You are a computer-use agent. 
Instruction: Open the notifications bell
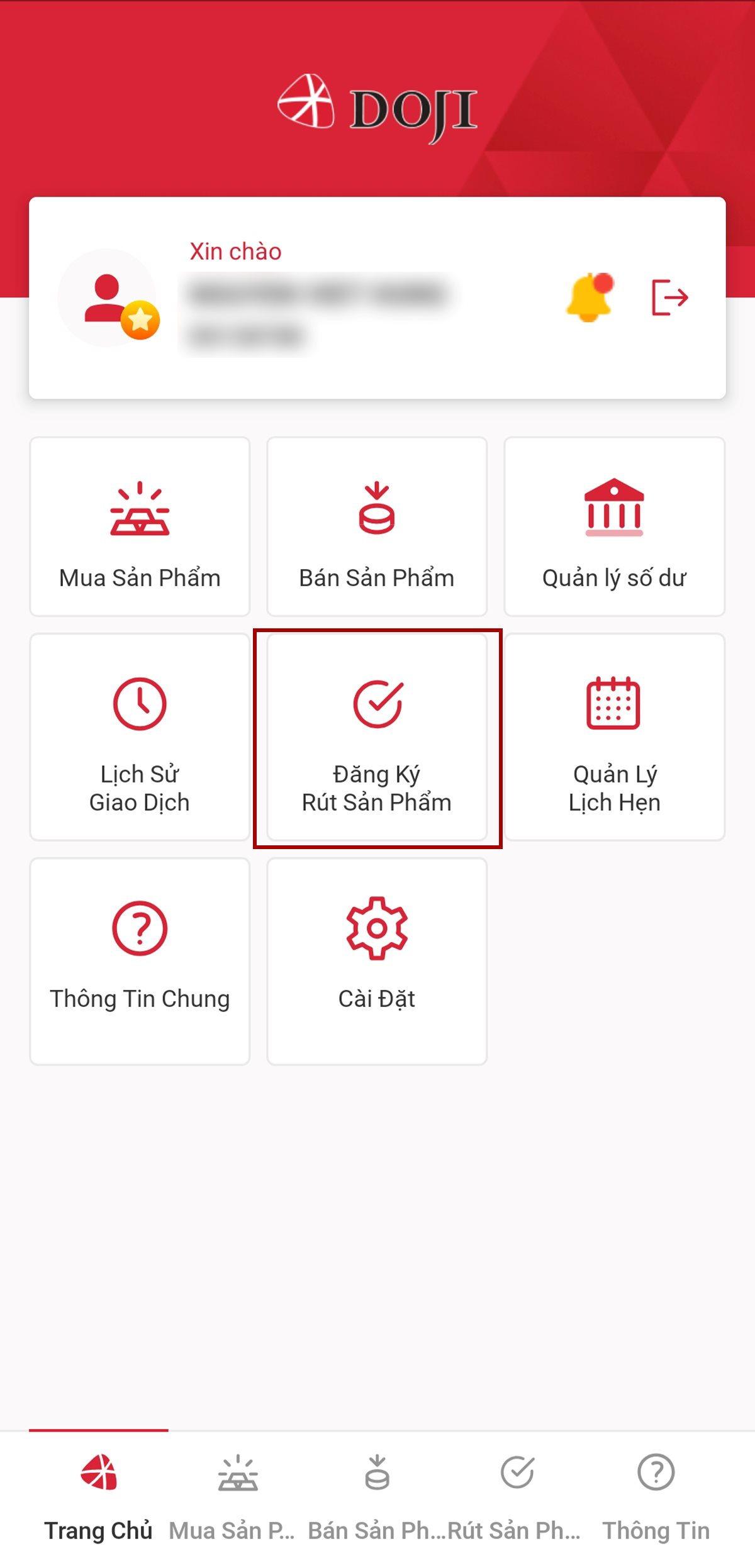click(x=589, y=297)
